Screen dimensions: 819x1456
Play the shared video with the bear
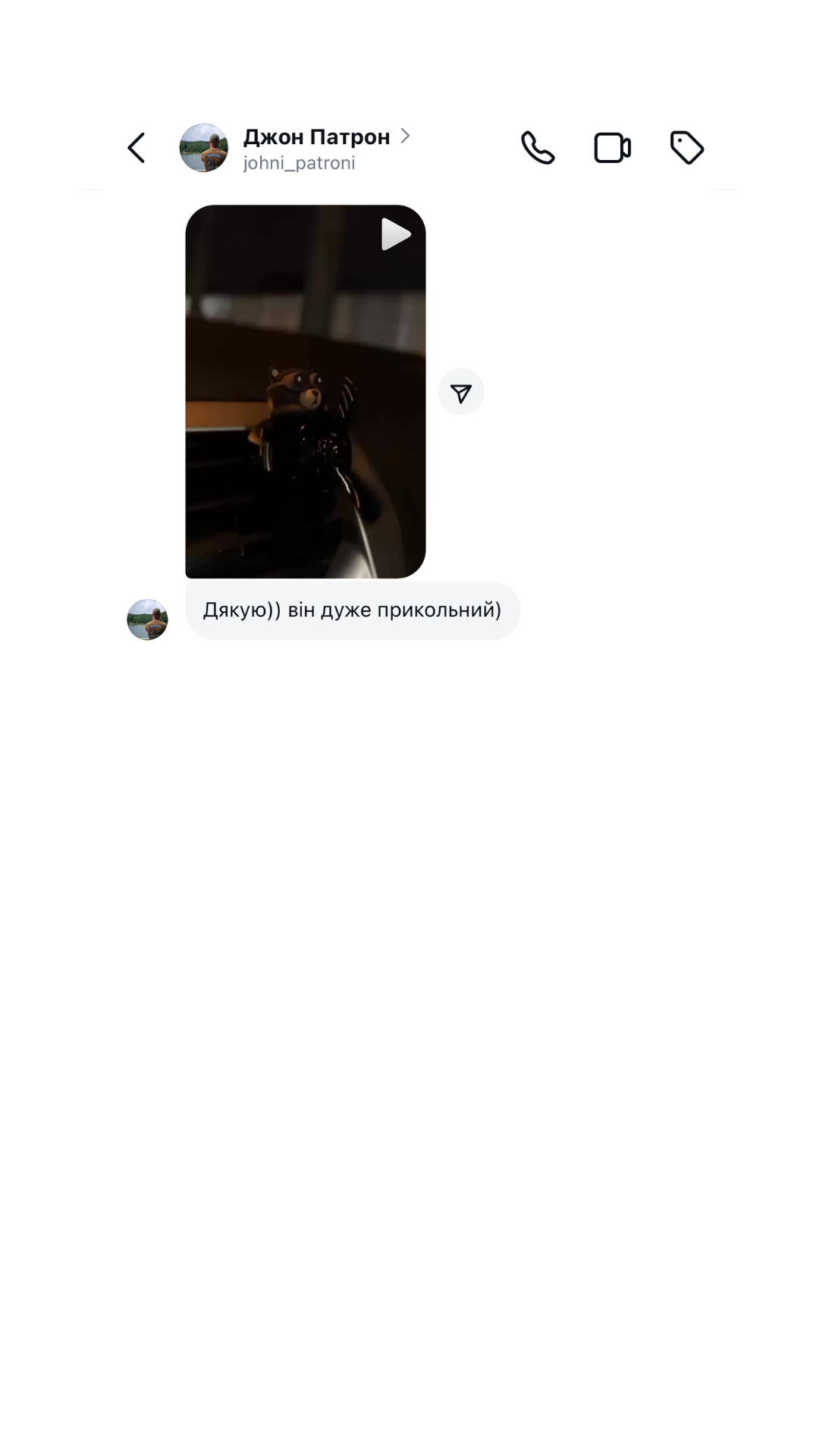306,391
